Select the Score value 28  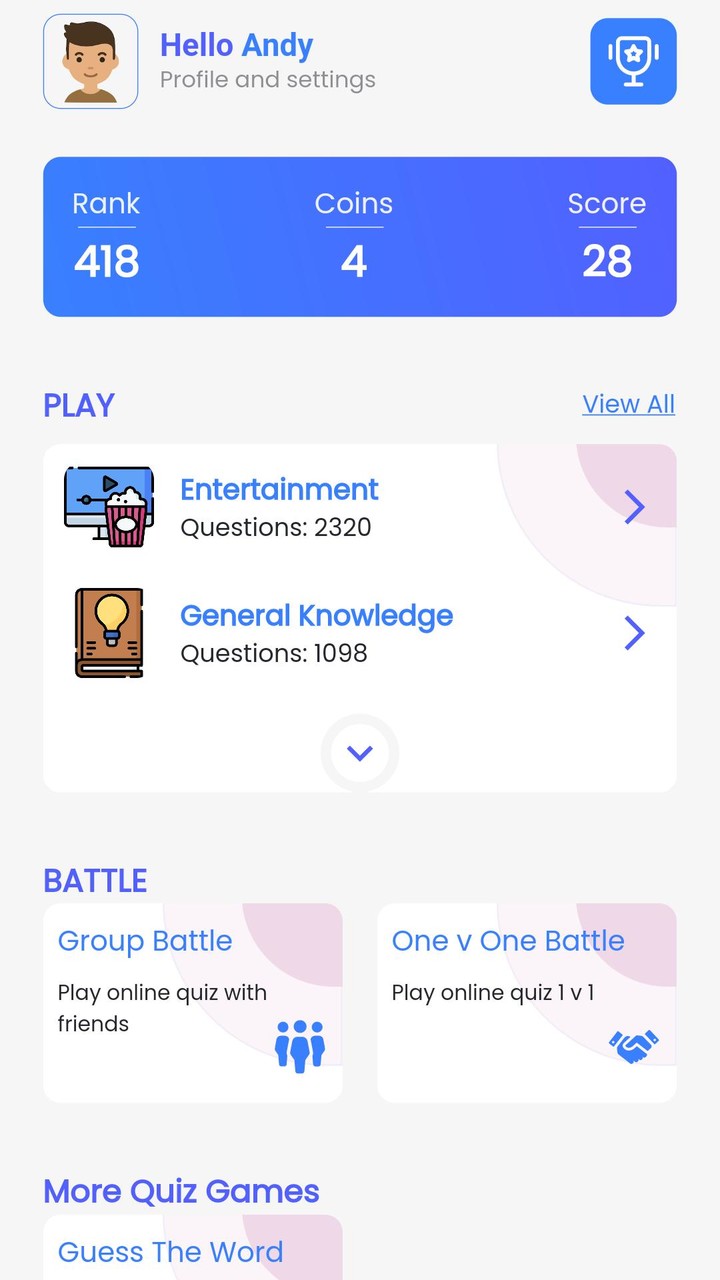click(607, 262)
